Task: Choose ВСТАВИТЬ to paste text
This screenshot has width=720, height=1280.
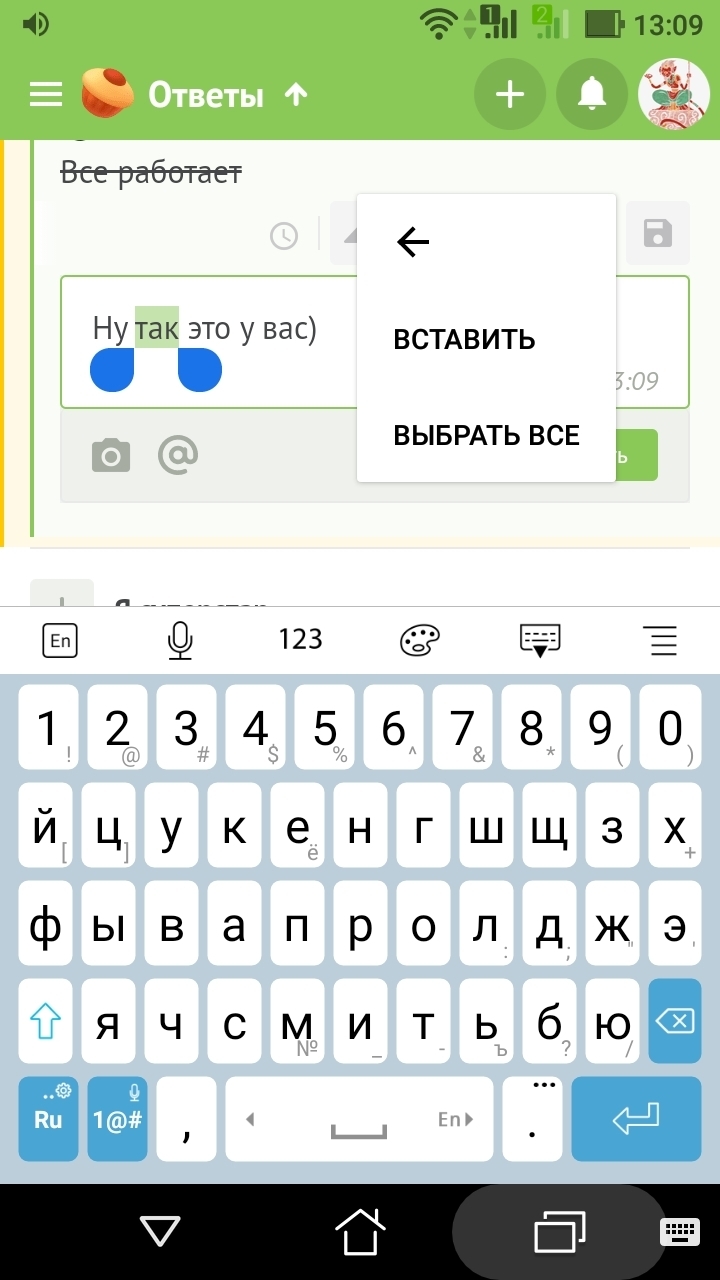Action: 464,340
